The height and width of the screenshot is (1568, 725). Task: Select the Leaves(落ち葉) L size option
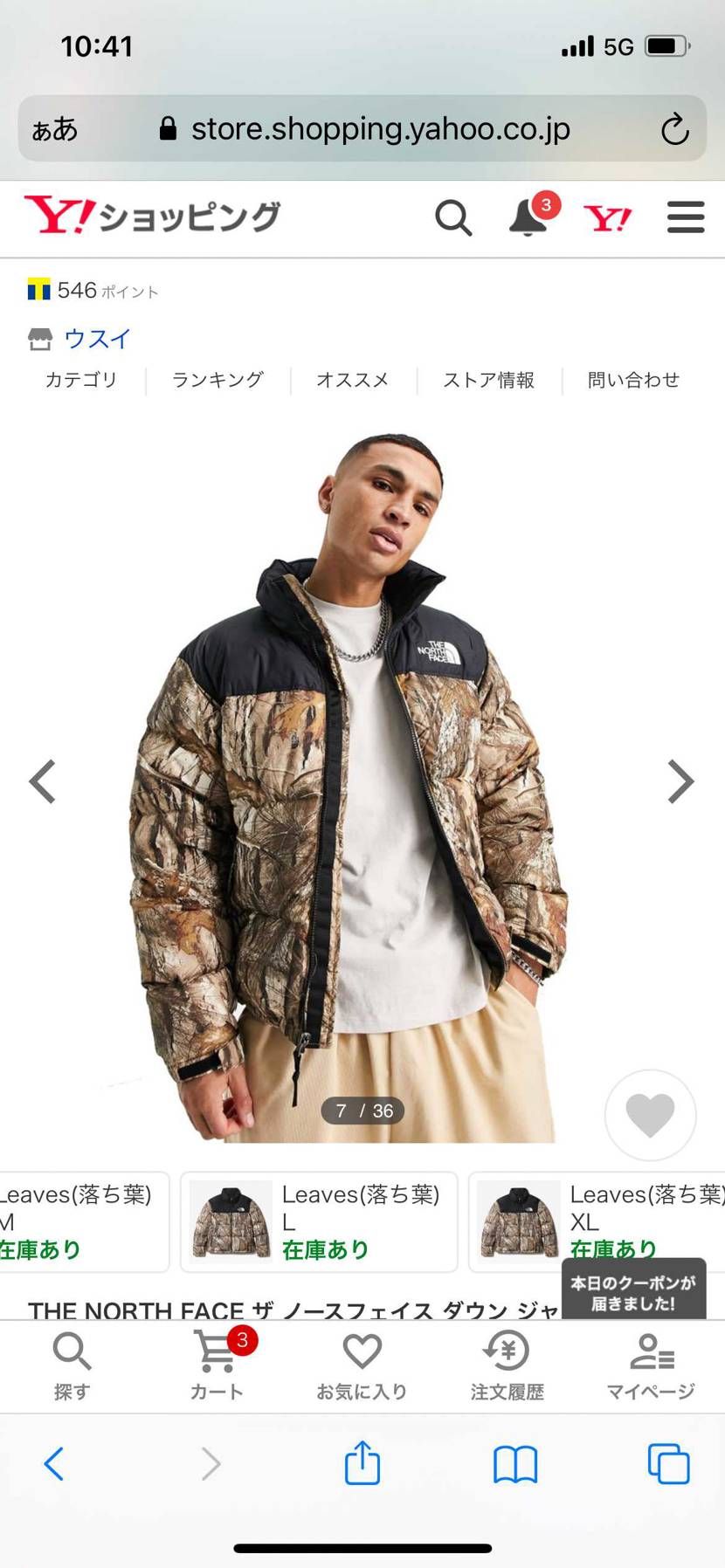coord(319,1221)
